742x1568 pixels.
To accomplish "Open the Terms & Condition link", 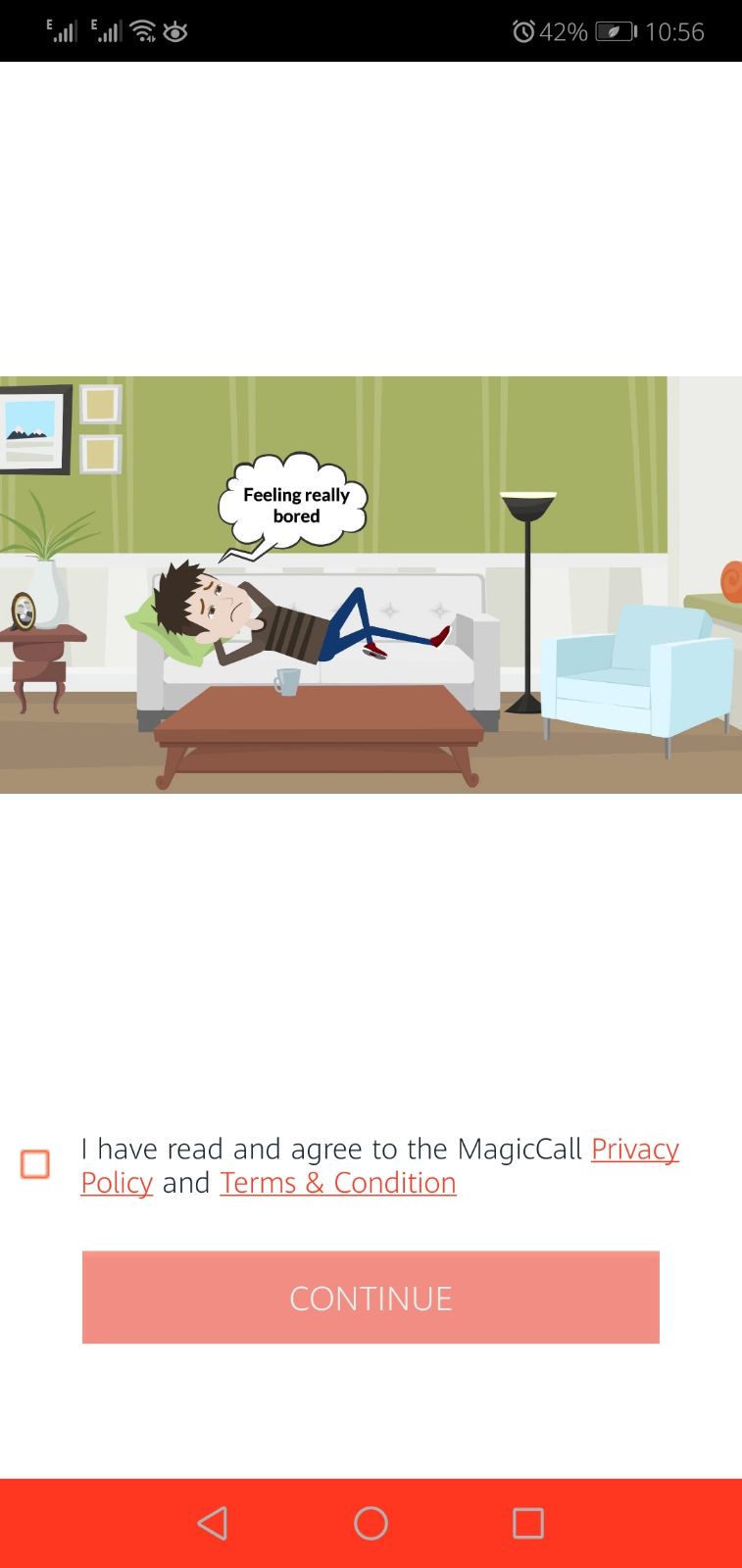I will [x=338, y=1183].
